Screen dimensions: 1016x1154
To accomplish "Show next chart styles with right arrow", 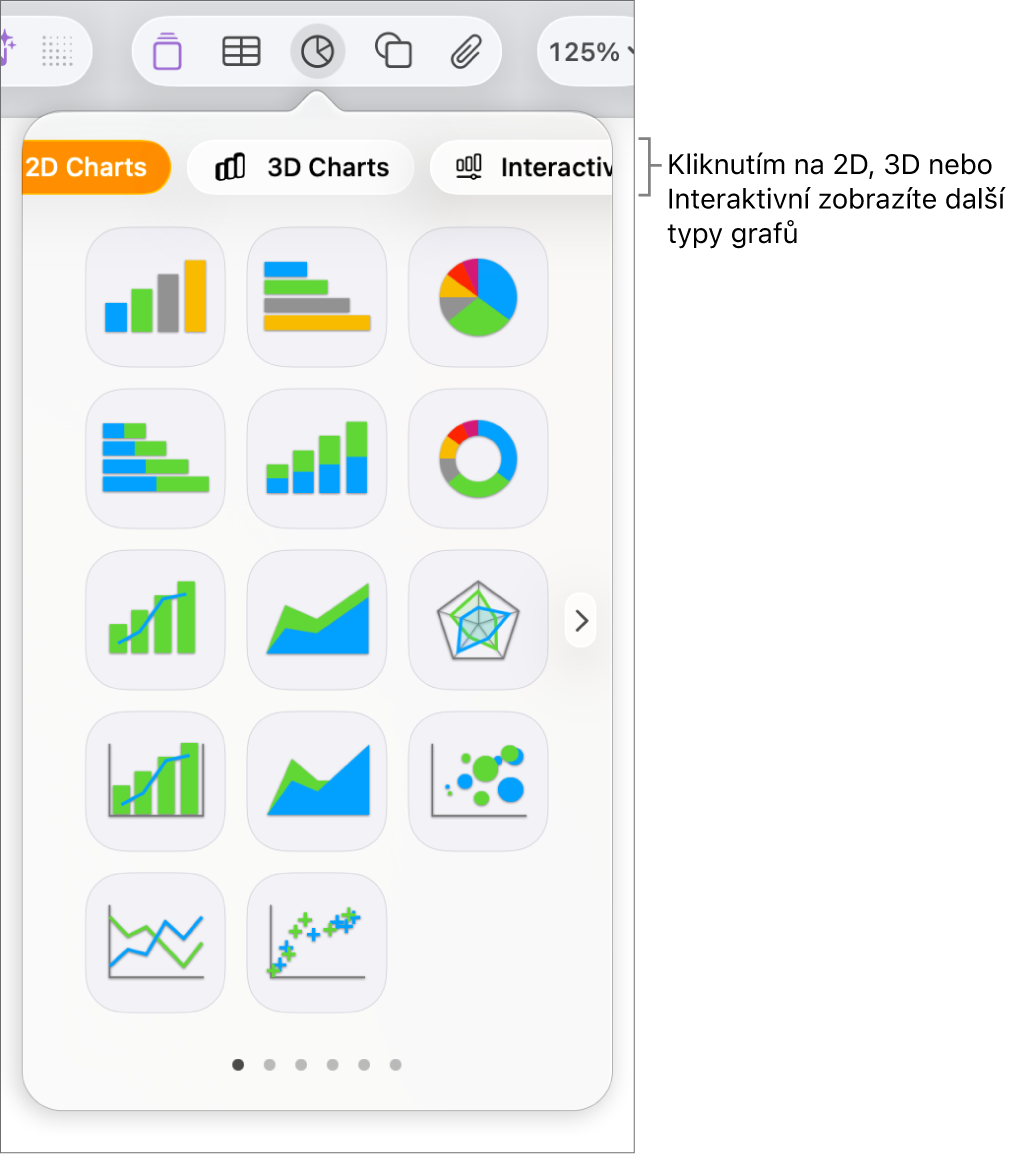I will pyautogui.click(x=581, y=621).
